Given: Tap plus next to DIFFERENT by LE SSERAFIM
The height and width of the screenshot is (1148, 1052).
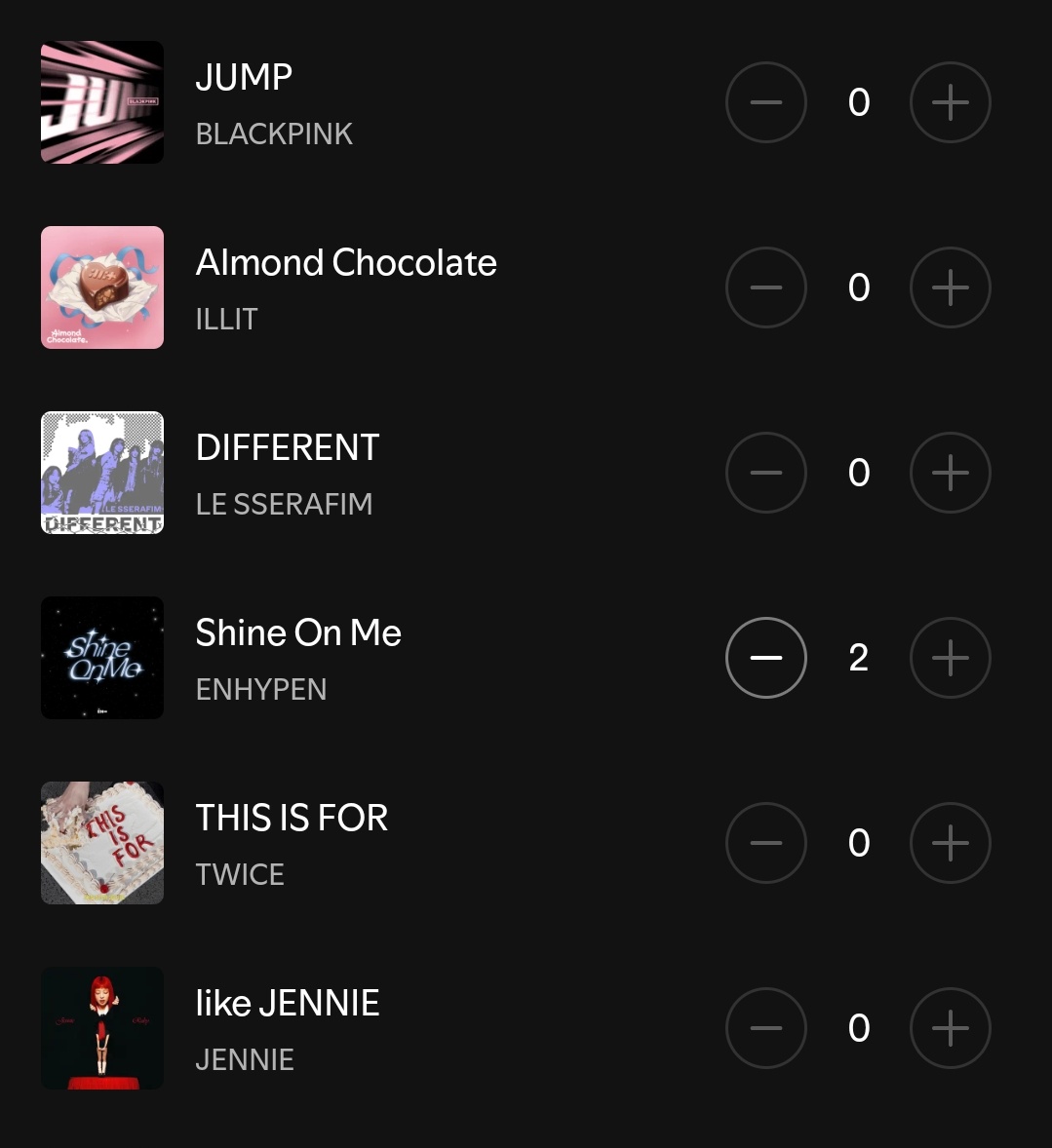Looking at the screenshot, I should pyautogui.click(x=950, y=473).
